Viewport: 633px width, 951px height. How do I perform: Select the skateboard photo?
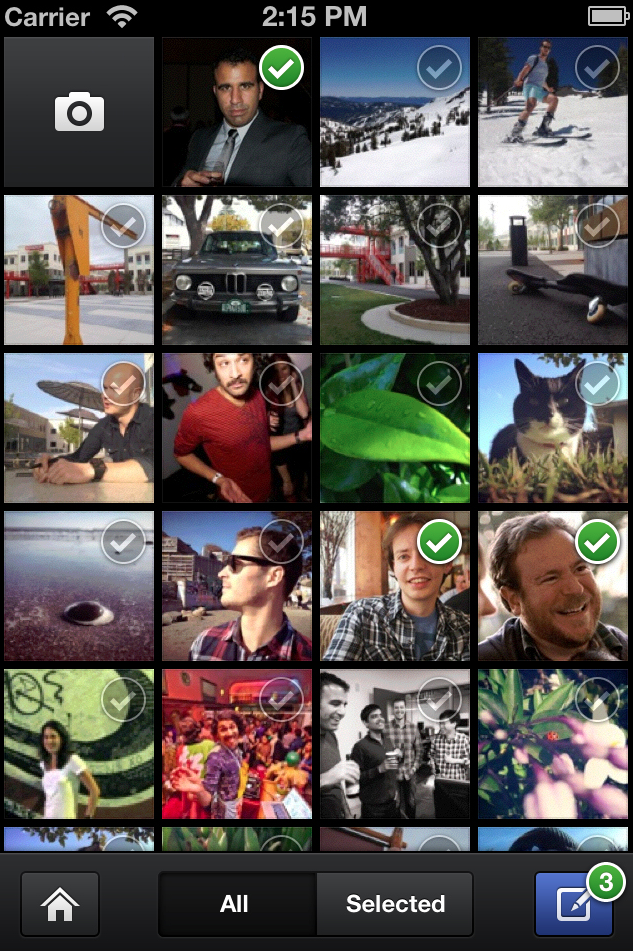pyautogui.click(x=553, y=270)
